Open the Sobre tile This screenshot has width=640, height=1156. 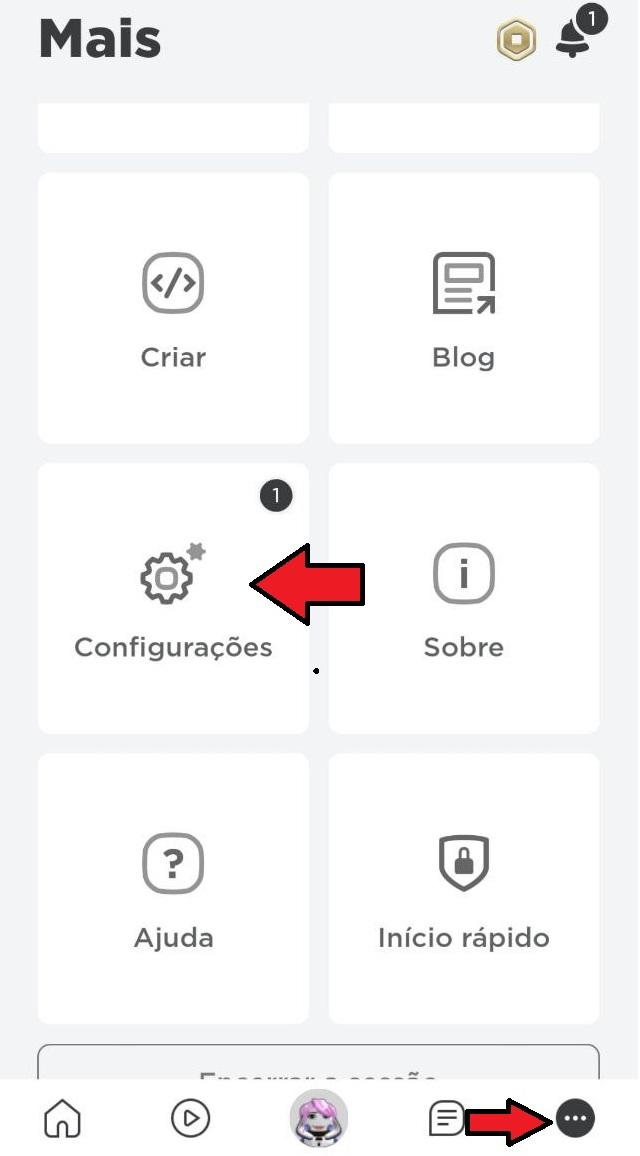click(x=464, y=598)
